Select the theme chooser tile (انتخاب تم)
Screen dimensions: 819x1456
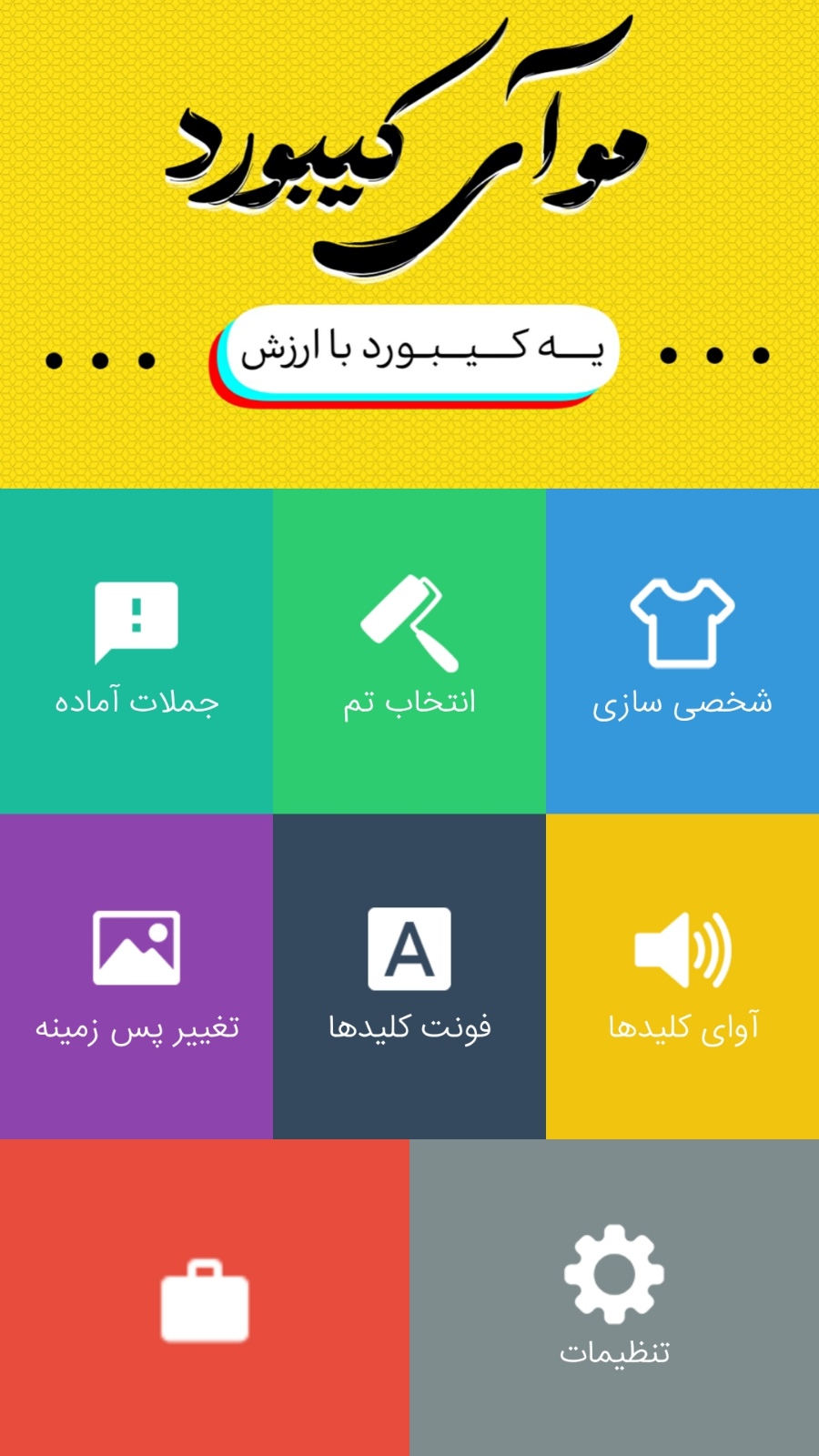pyautogui.click(x=409, y=651)
